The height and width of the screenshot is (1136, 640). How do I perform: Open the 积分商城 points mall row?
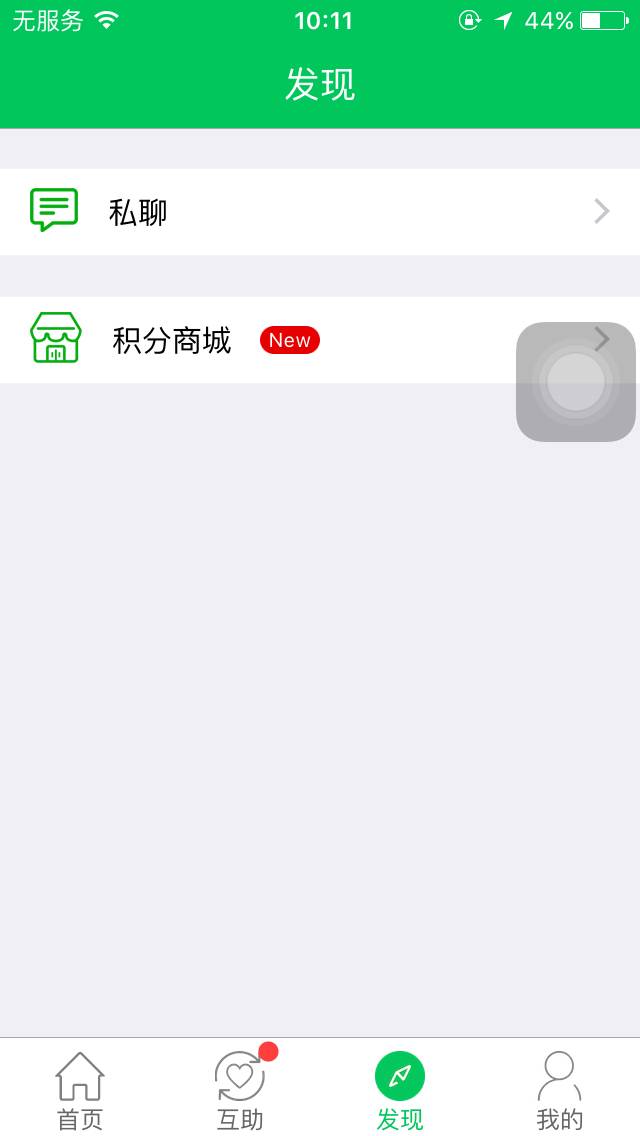coord(250,340)
